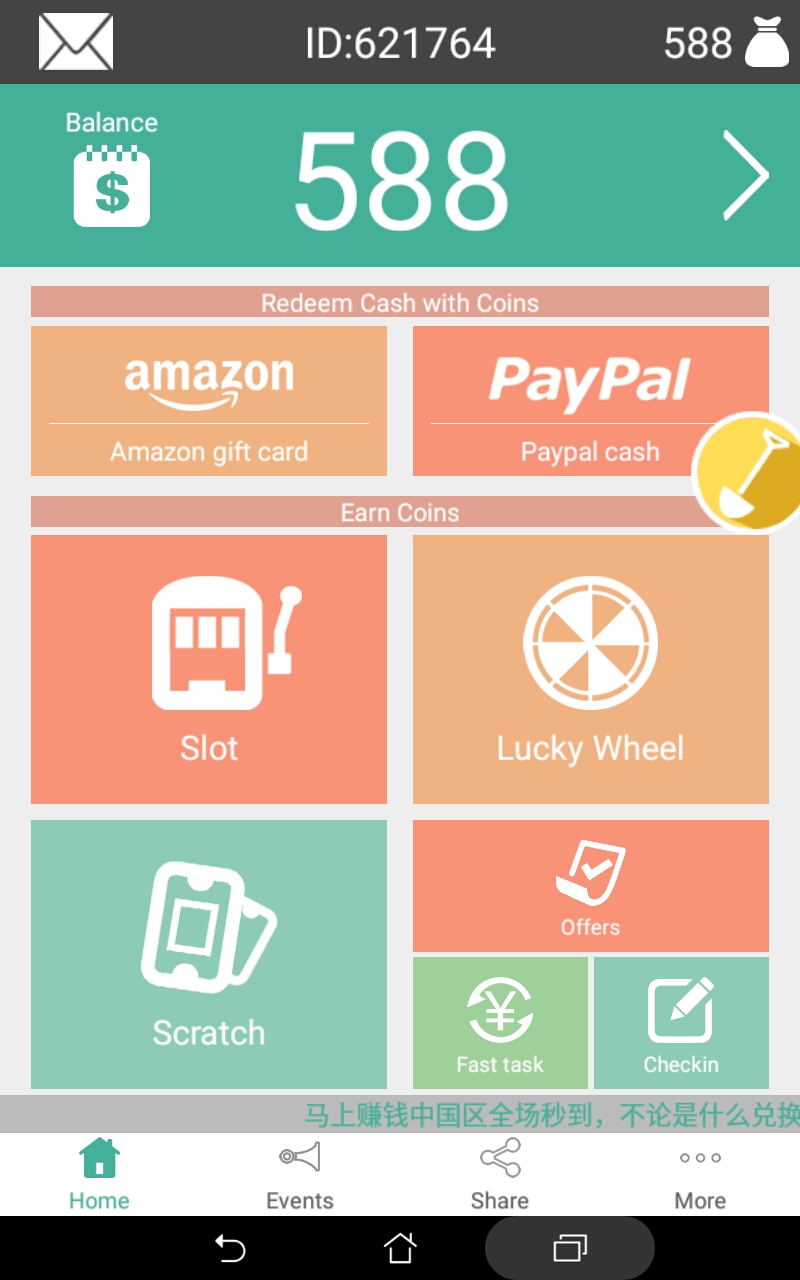Switch to the Home tab

[98, 1172]
